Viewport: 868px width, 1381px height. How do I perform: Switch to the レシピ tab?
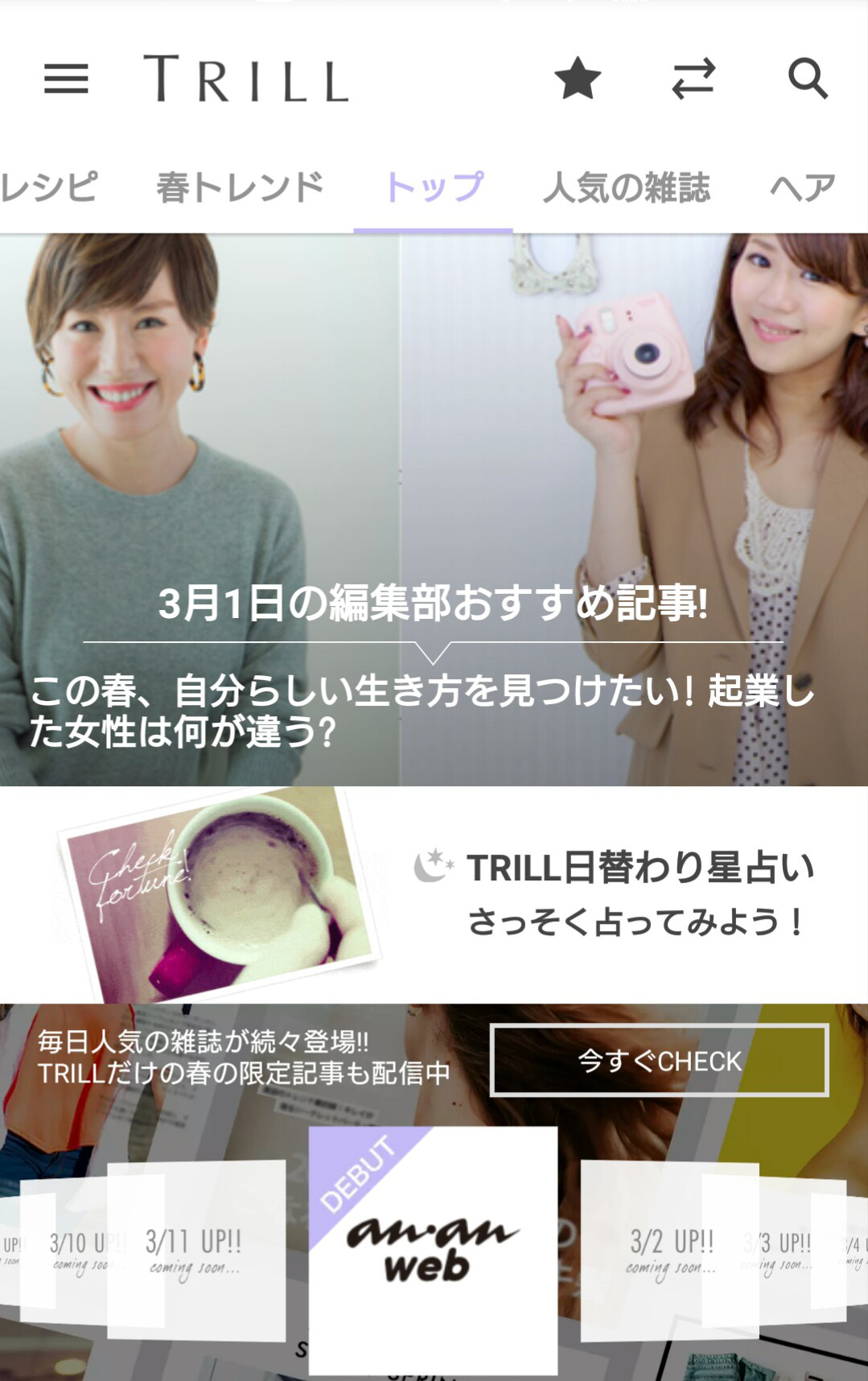click(48, 188)
